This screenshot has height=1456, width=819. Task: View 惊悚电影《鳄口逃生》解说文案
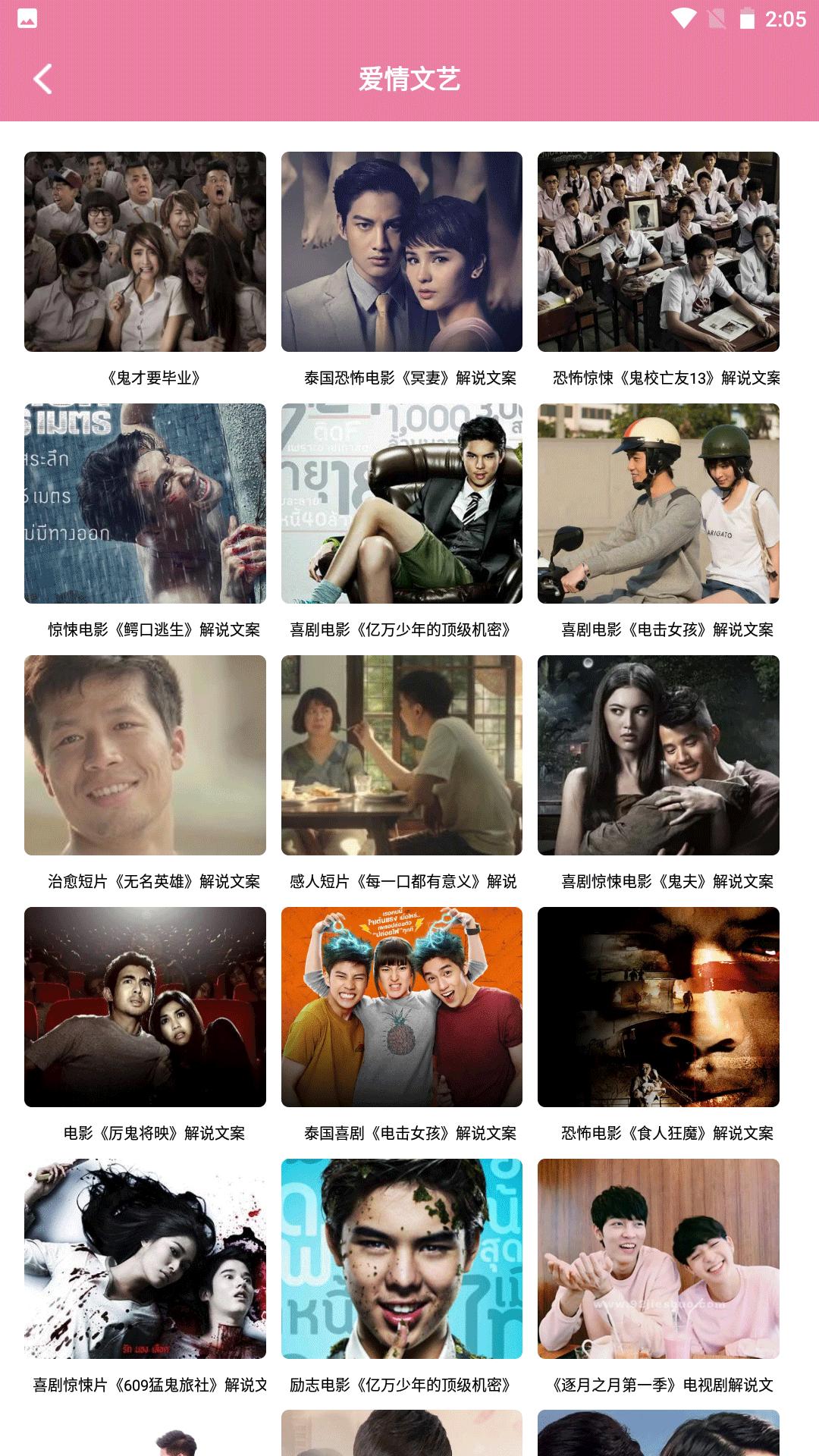[145, 504]
